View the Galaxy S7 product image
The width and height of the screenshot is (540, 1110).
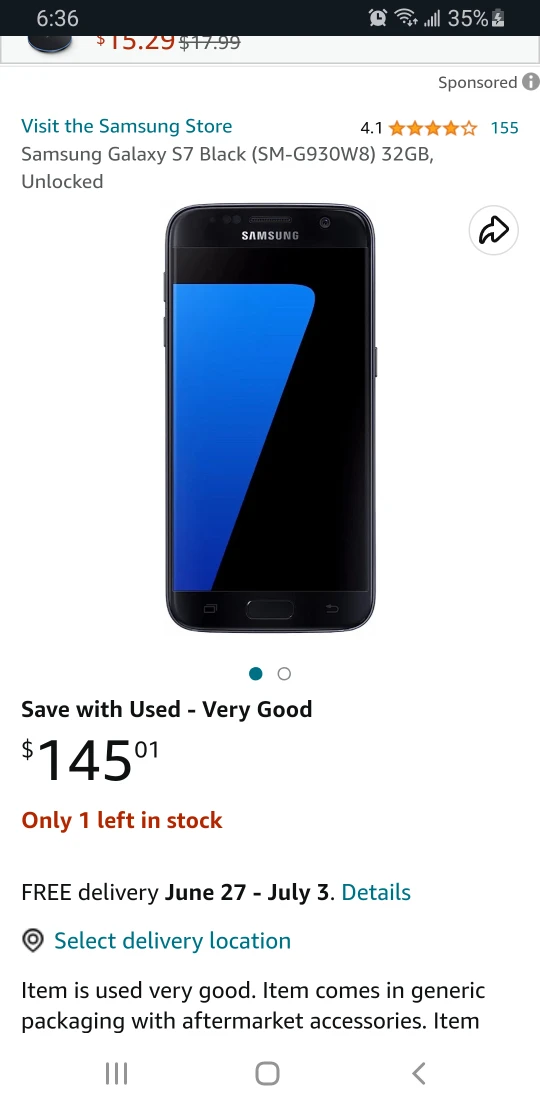270,418
